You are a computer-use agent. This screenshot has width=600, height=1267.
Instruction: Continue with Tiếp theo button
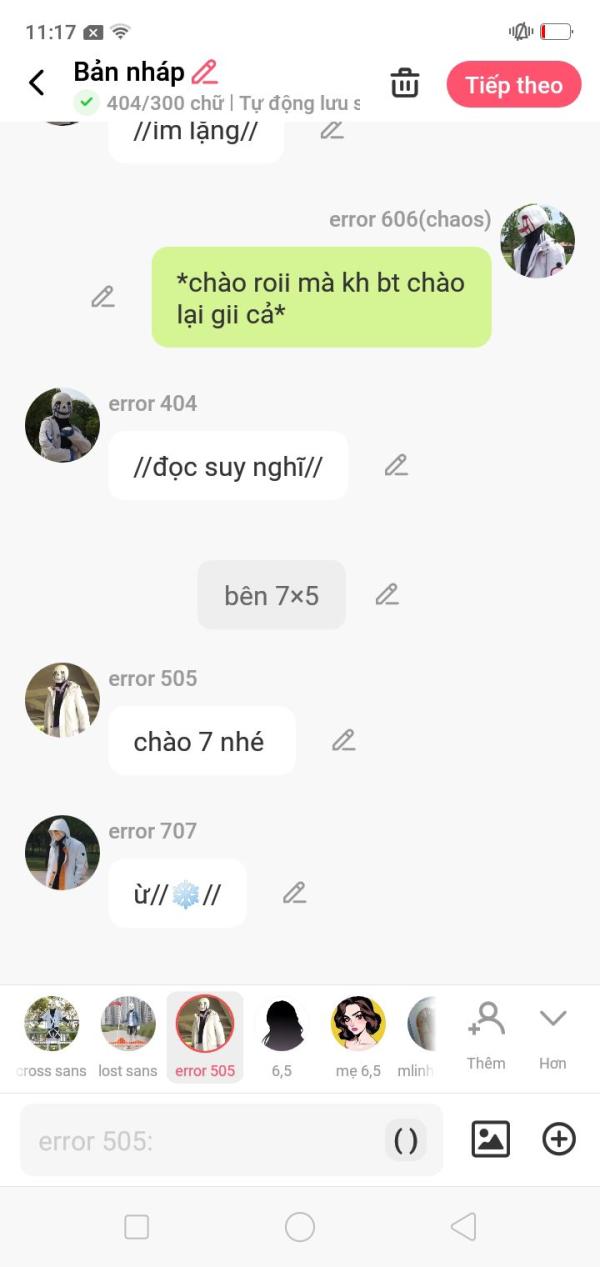[x=514, y=85]
